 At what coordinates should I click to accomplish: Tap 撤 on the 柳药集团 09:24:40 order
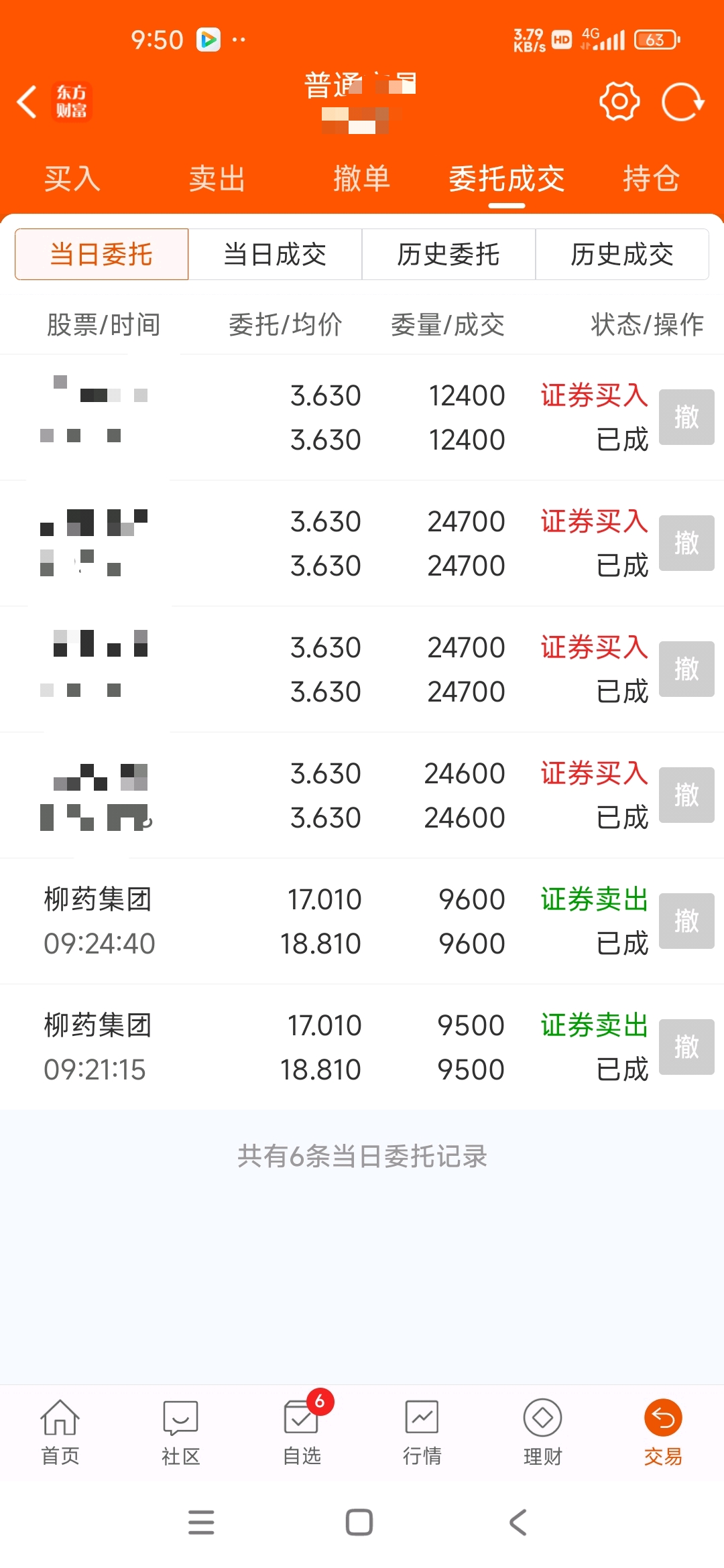pos(686,921)
